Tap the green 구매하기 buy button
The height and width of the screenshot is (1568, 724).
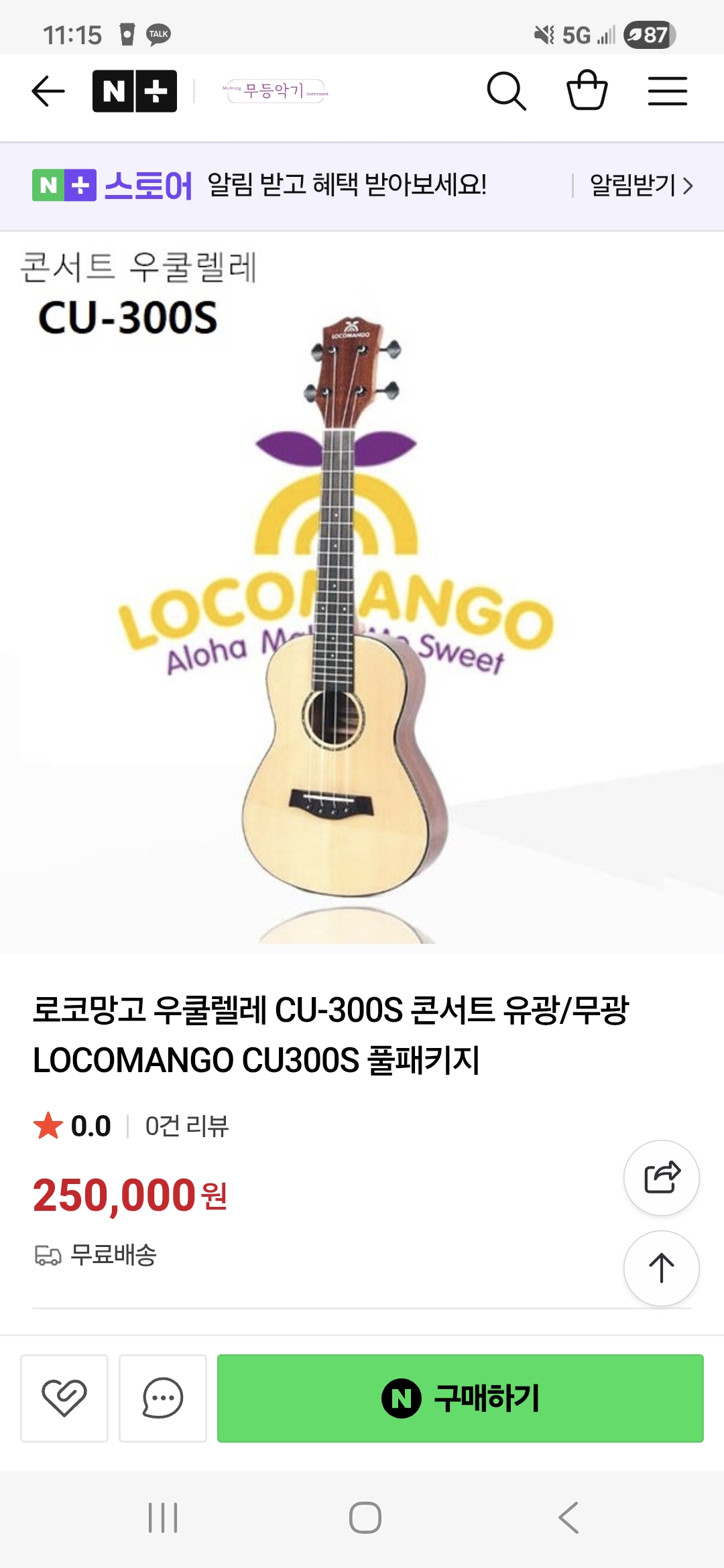460,1398
